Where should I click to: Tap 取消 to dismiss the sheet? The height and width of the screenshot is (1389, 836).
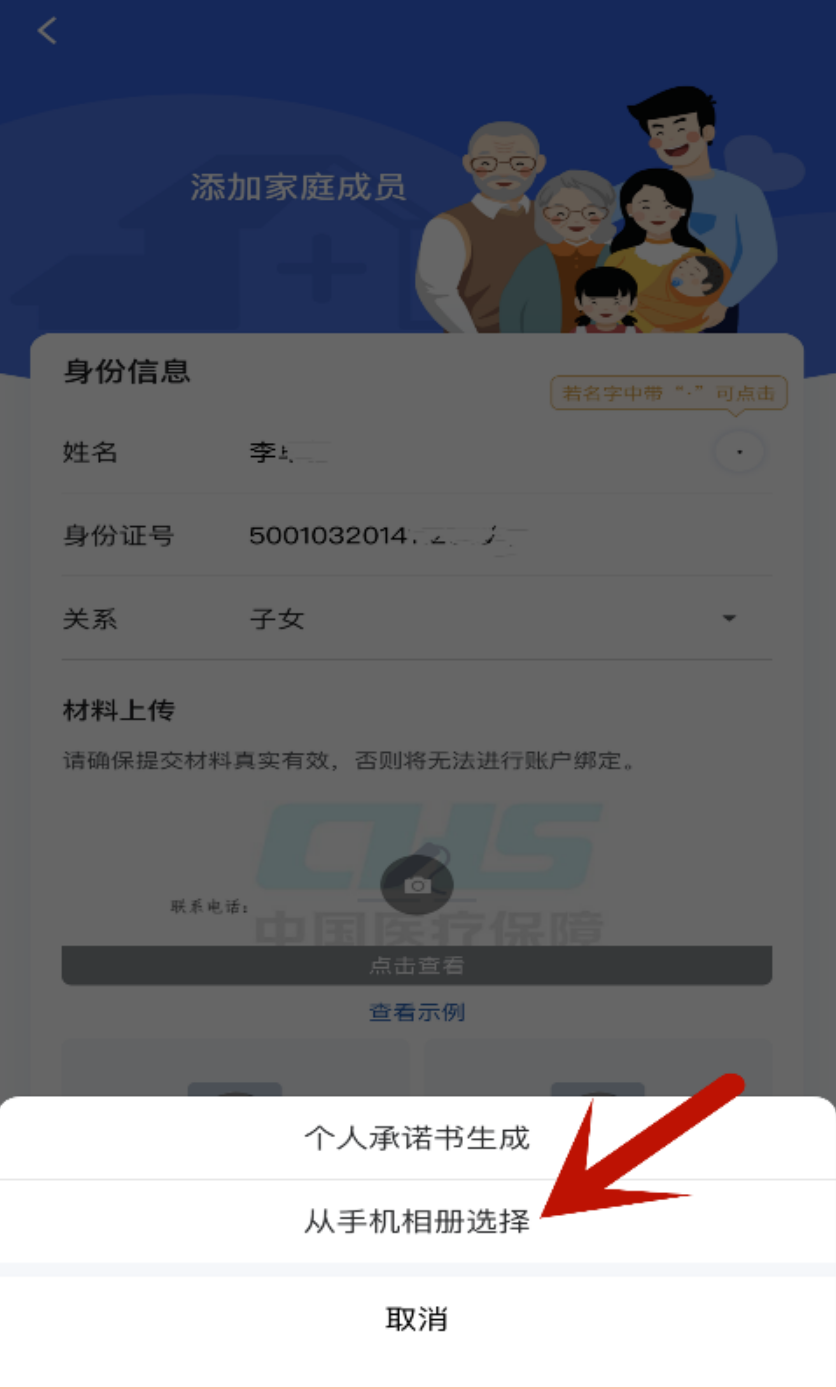point(417,1319)
